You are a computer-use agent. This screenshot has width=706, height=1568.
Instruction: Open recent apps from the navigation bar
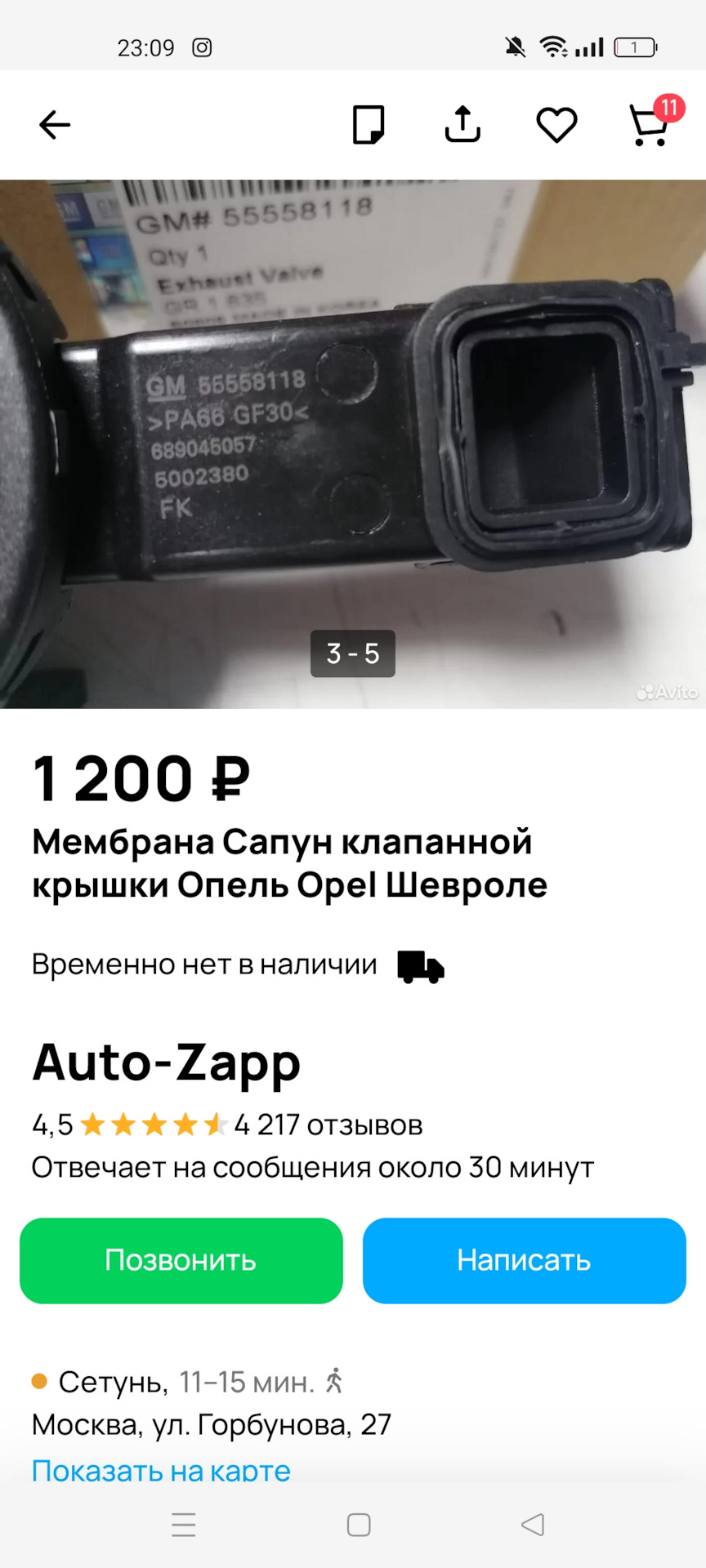184,1525
